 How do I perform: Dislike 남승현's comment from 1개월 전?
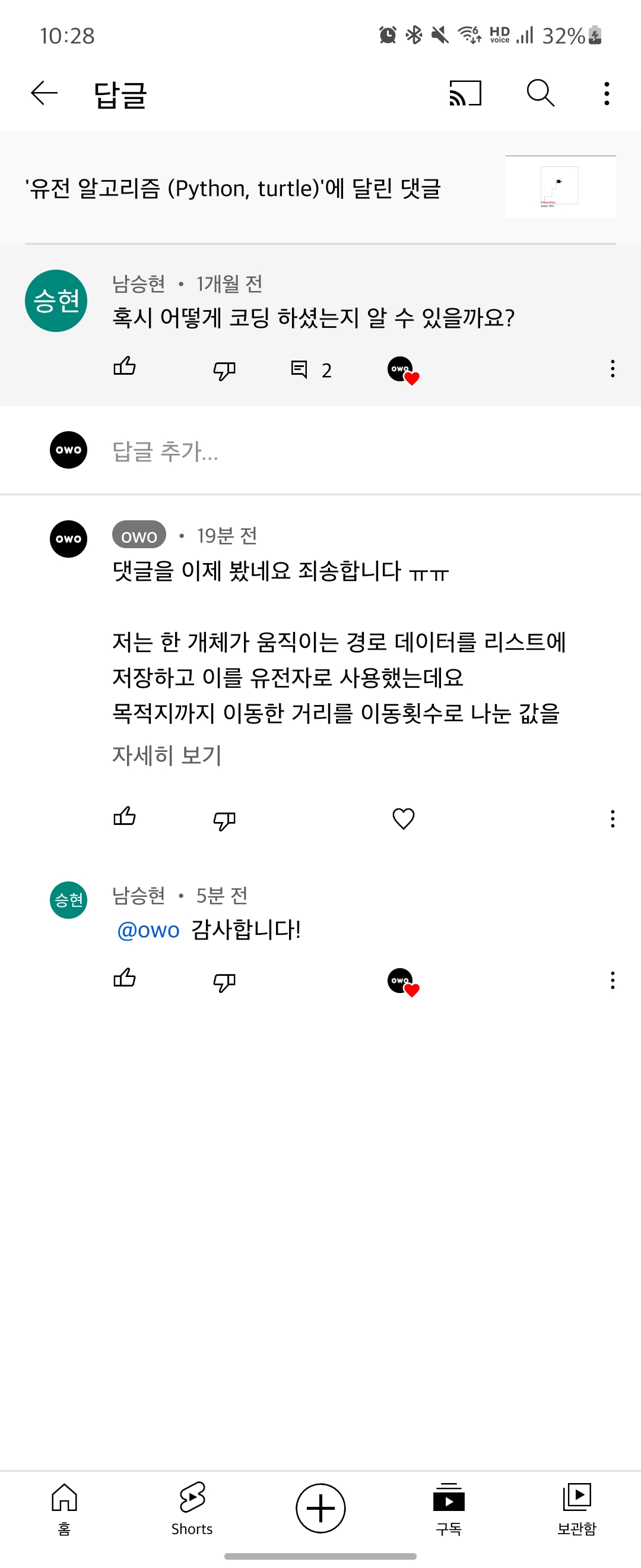224,369
